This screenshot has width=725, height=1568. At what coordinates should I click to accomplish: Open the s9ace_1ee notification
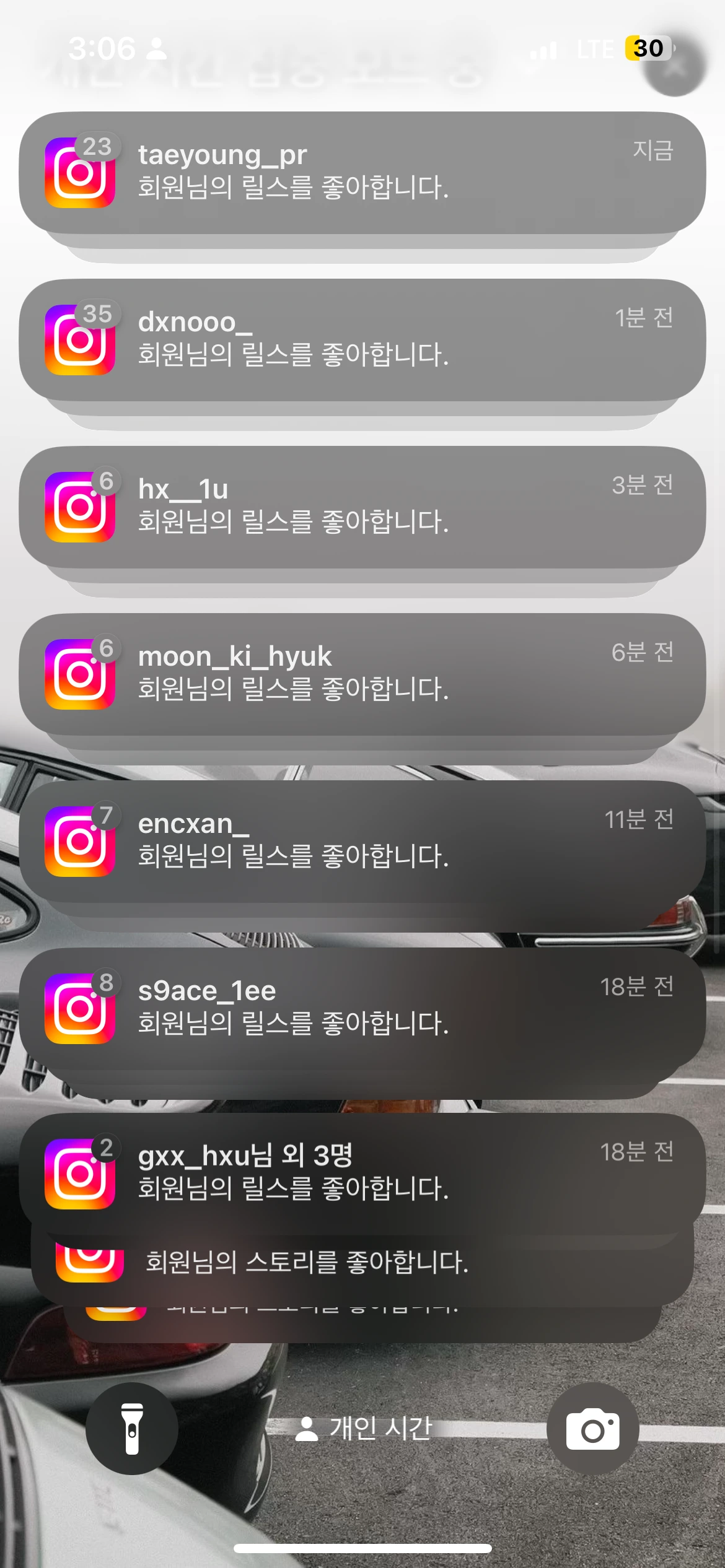[362, 1009]
